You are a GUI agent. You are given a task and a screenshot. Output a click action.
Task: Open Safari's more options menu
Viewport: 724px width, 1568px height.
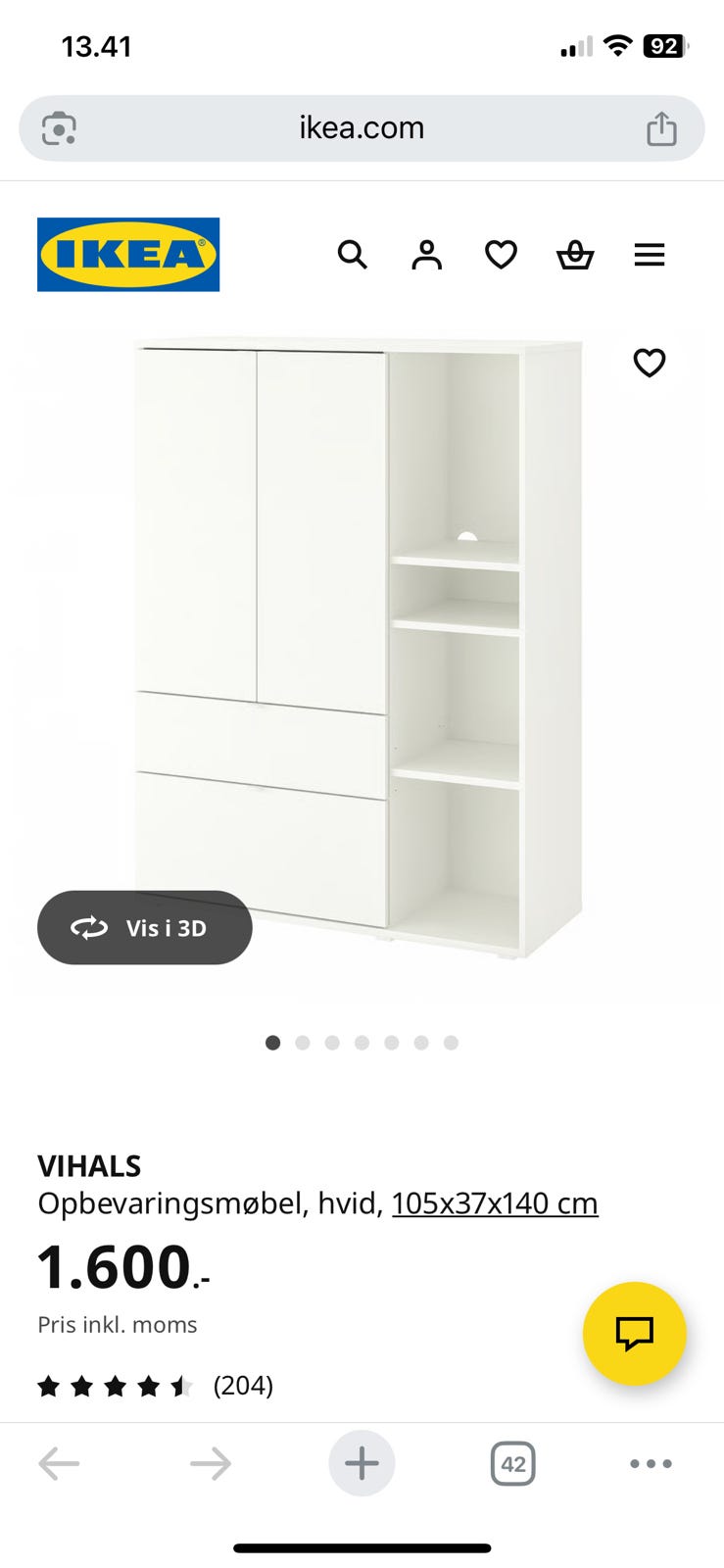click(x=650, y=1463)
